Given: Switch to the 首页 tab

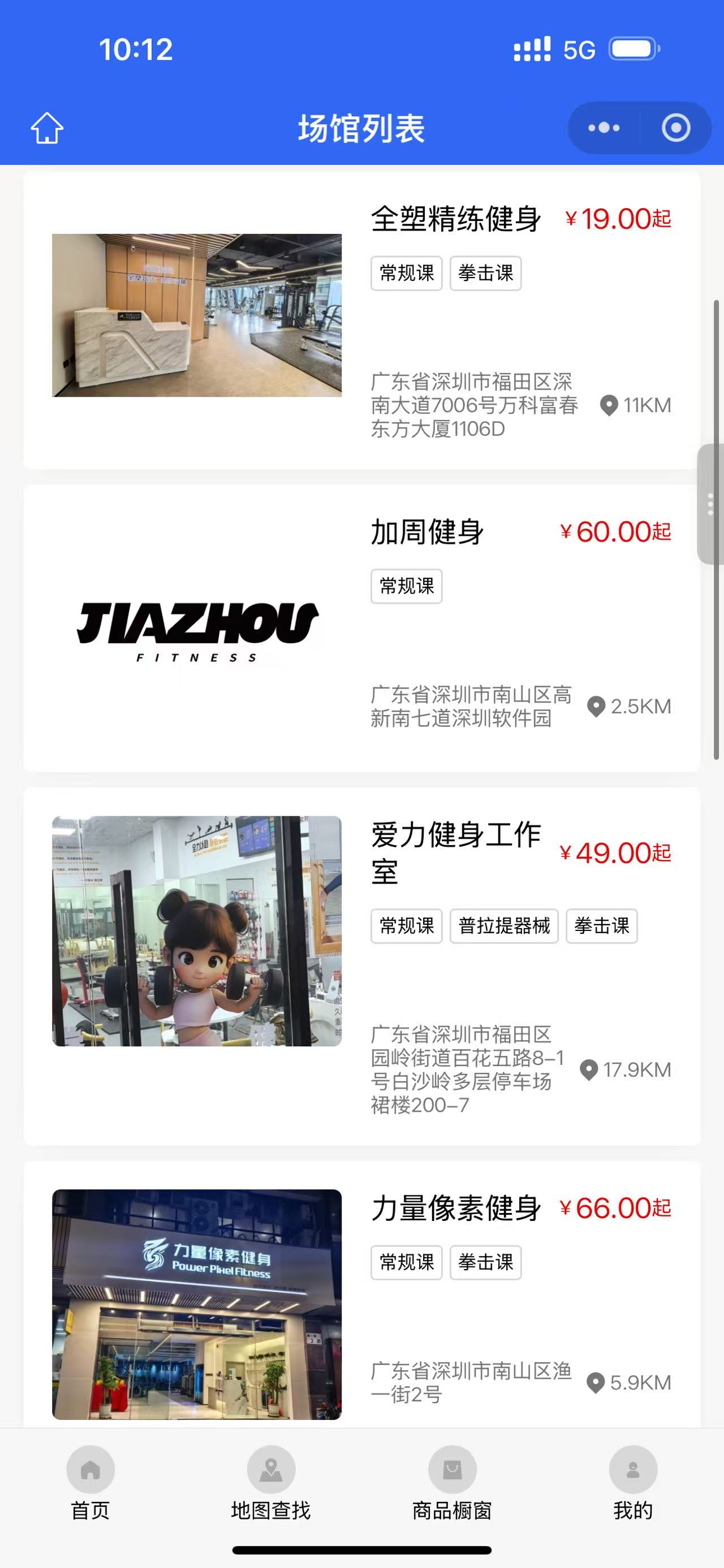Looking at the screenshot, I should (90, 1483).
